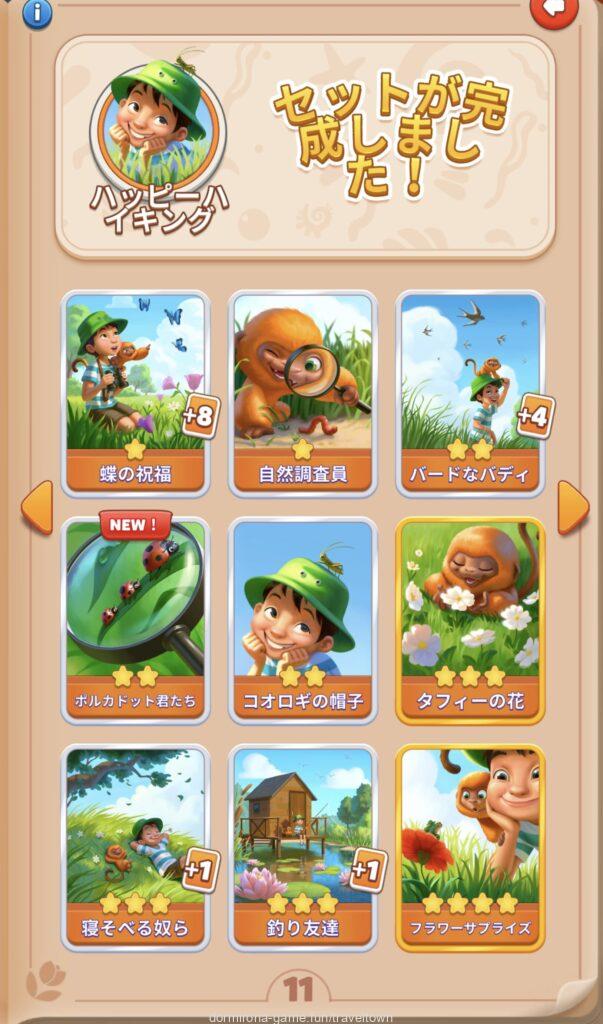The height and width of the screenshot is (1024, 603).
Task: Open the 釣り友達 card
Action: coord(302,846)
